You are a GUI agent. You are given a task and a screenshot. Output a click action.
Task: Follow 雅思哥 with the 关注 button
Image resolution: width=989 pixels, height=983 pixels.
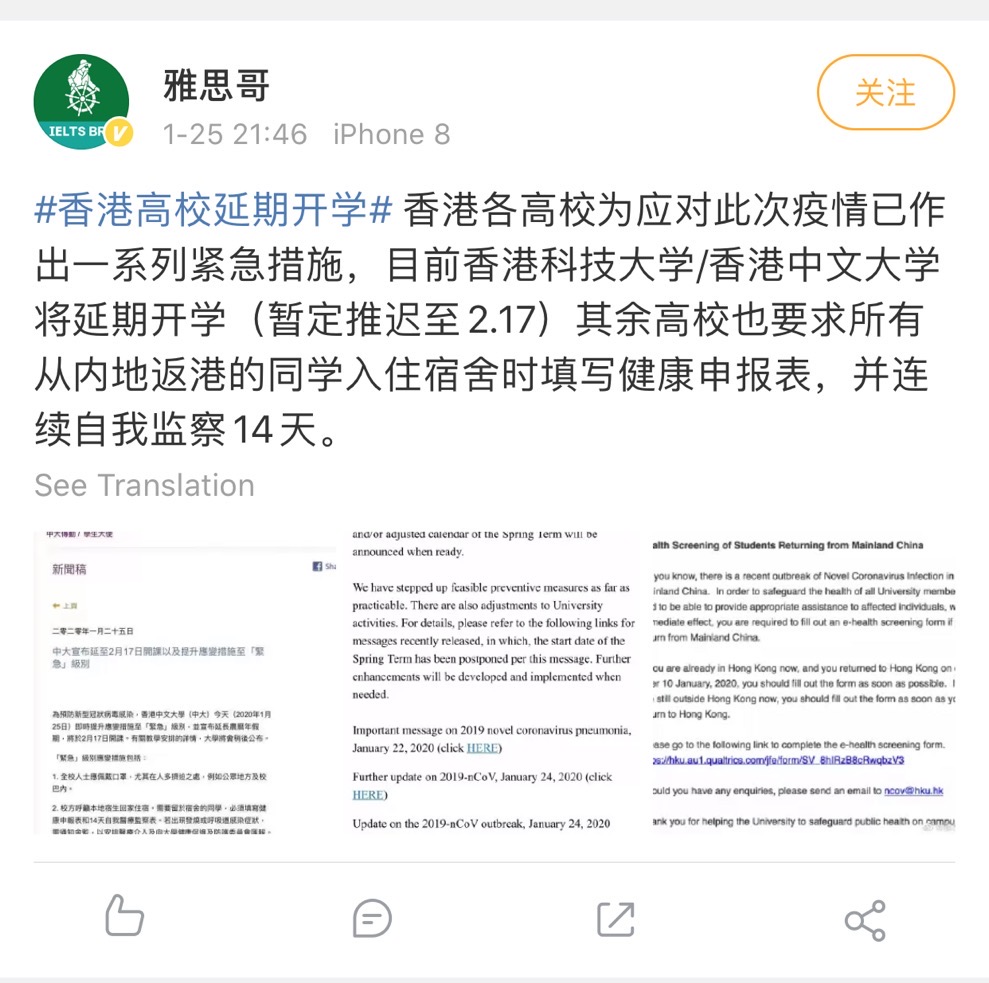(x=885, y=93)
